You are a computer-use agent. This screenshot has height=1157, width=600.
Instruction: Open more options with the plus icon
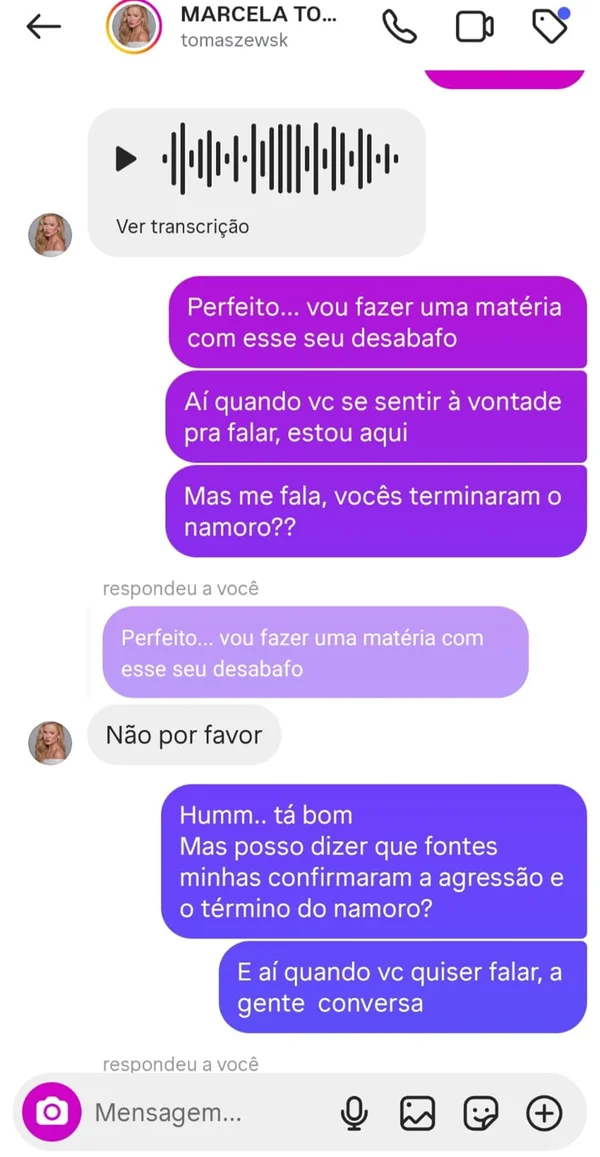(x=545, y=1112)
